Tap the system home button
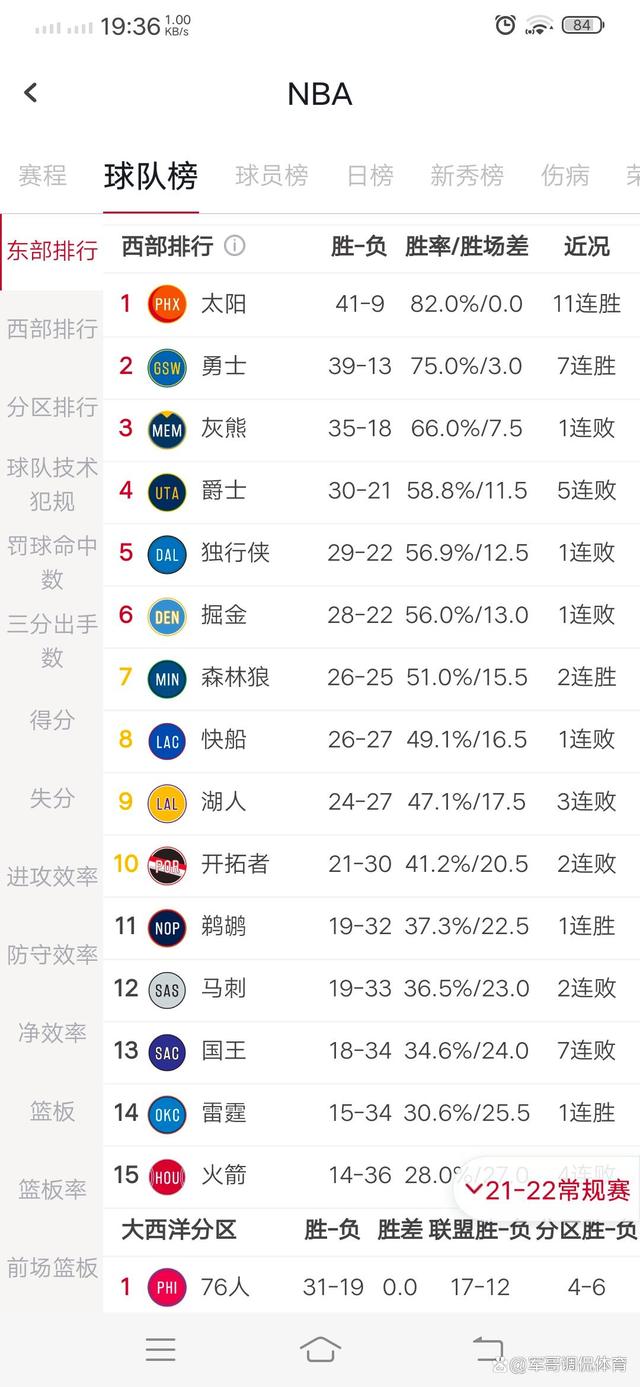This screenshot has width=640, height=1387. click(x=320, y=1350)
